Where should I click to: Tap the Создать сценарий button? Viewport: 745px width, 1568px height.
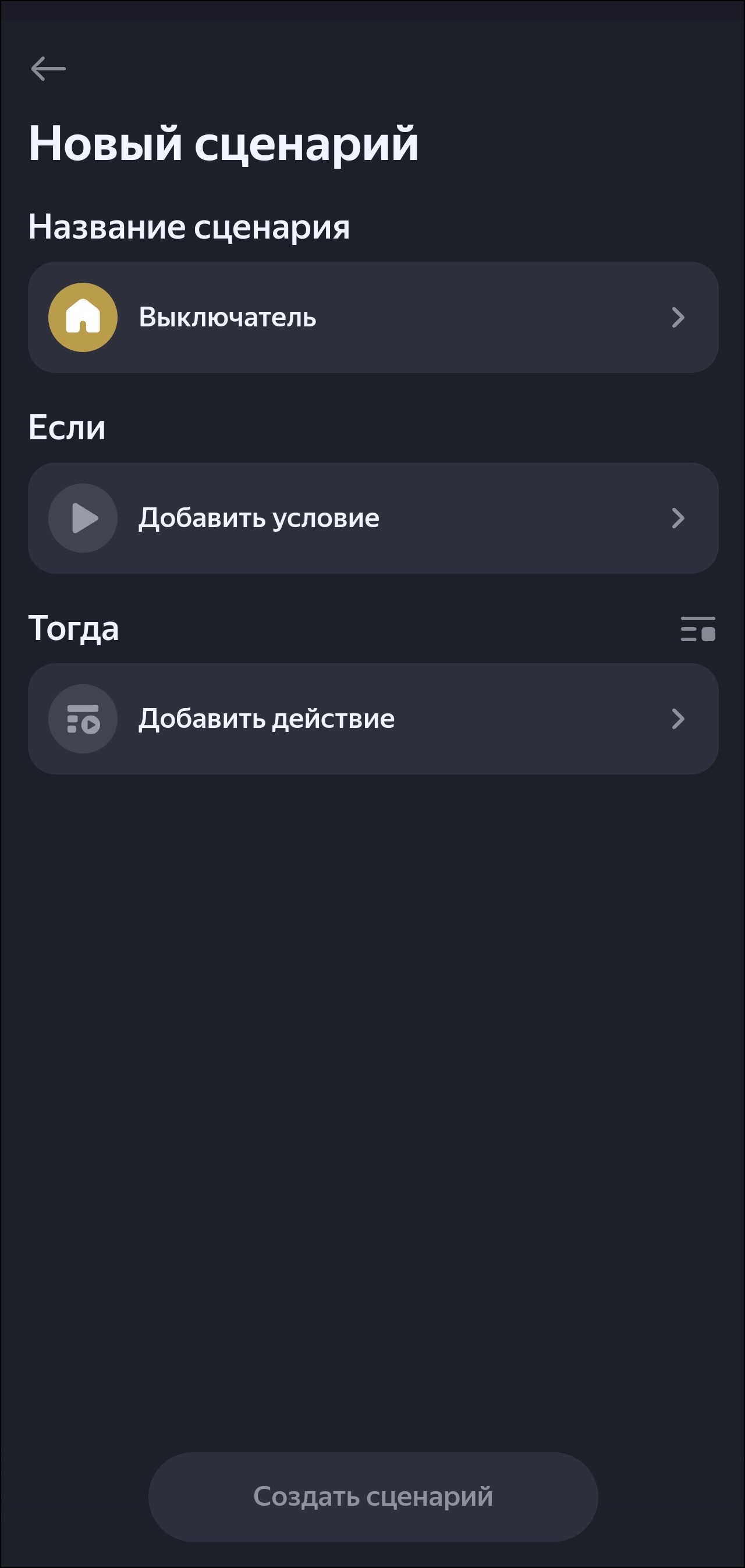[373, 1497]
